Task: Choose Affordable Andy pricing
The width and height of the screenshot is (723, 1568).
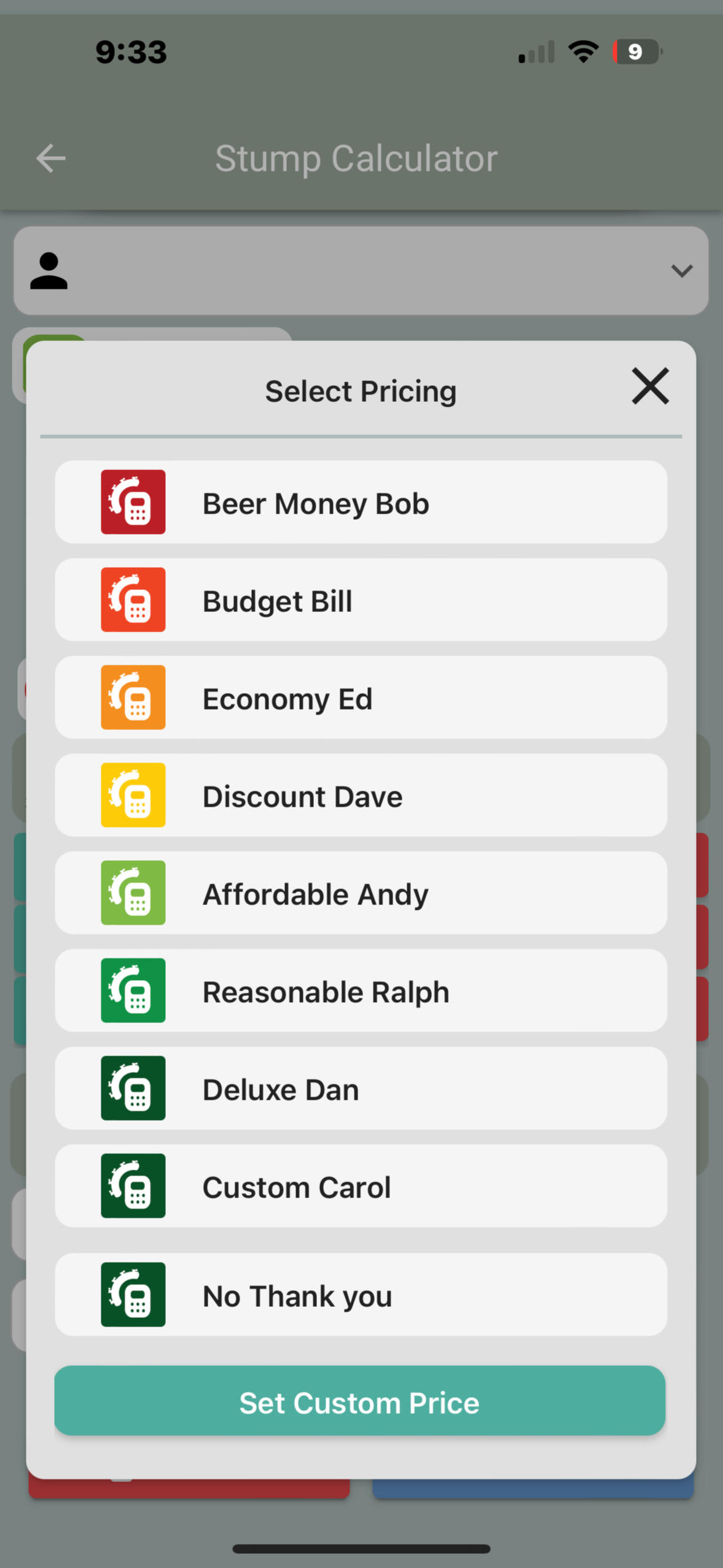Action: 361,893
